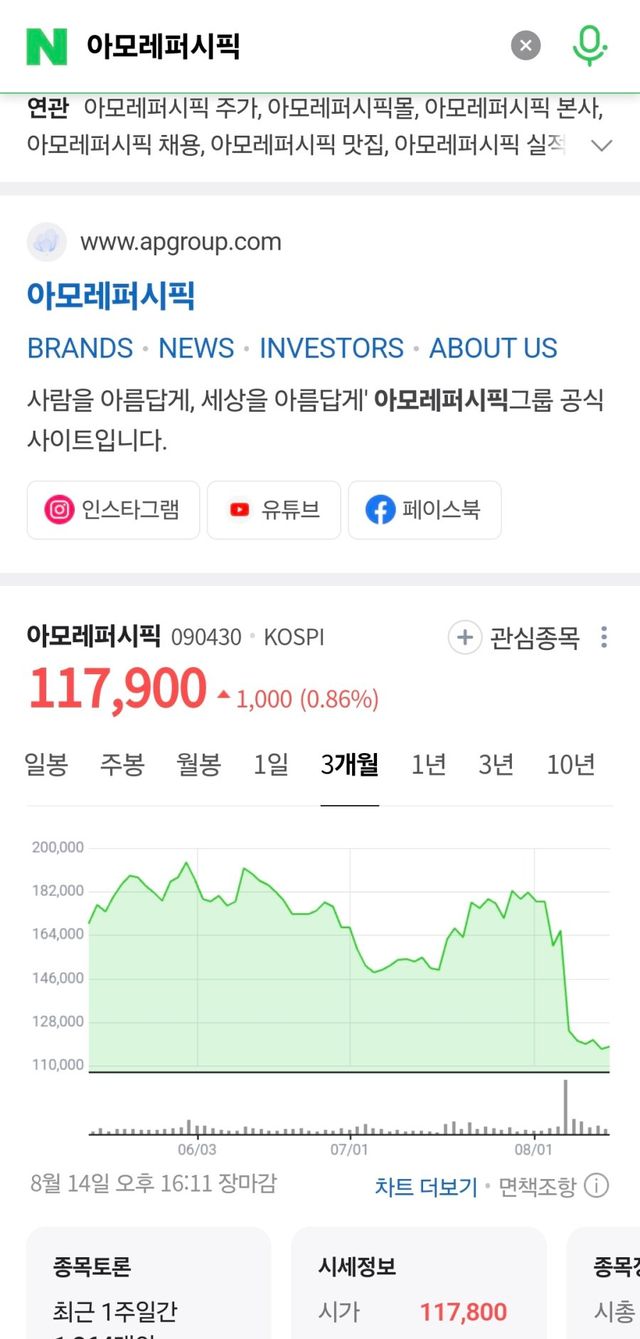Open the 유튜브 button
This screenshot has height=1339, width=640.
pyautogui.click(x=274, y=510)
